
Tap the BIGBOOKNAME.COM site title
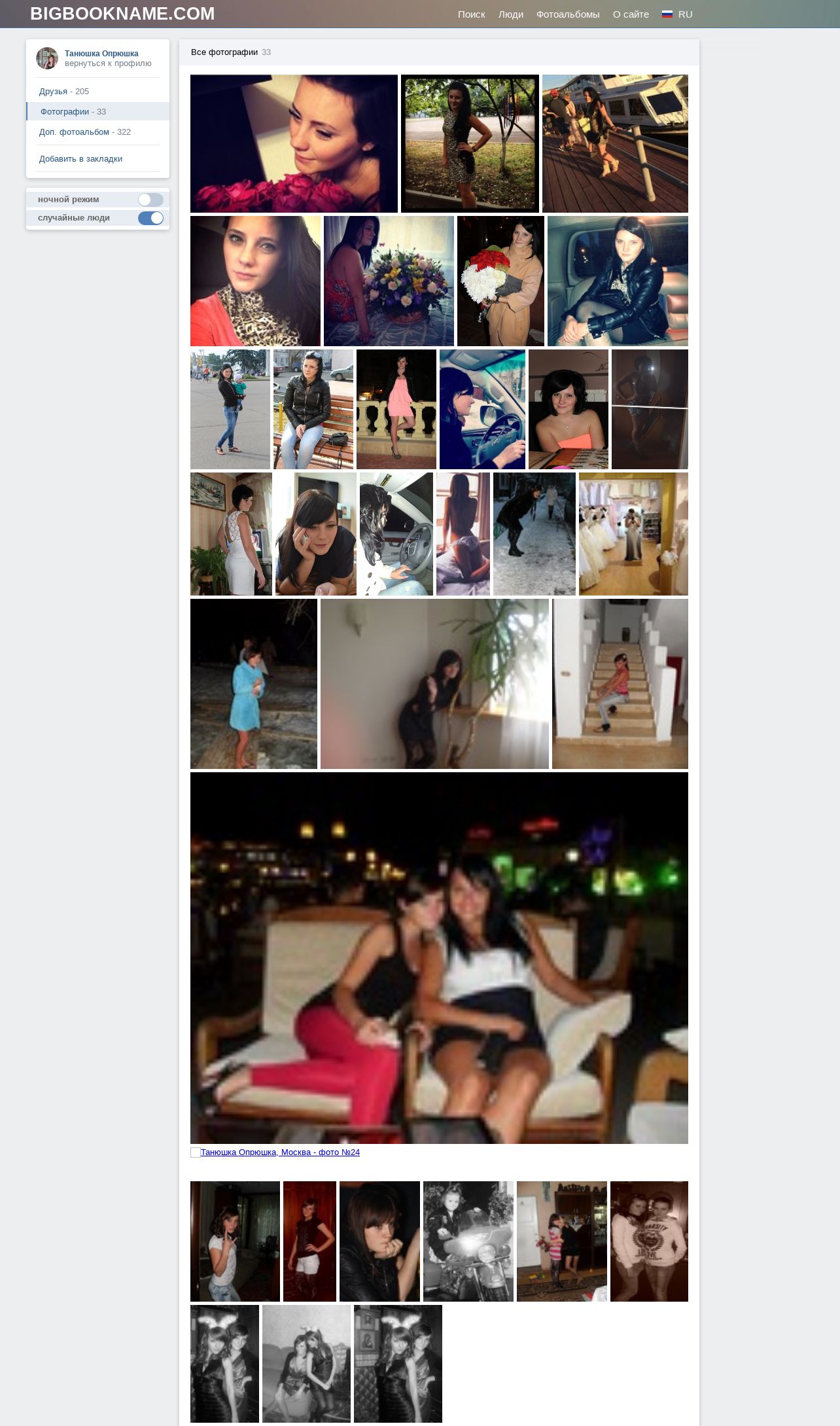[122, 14]
